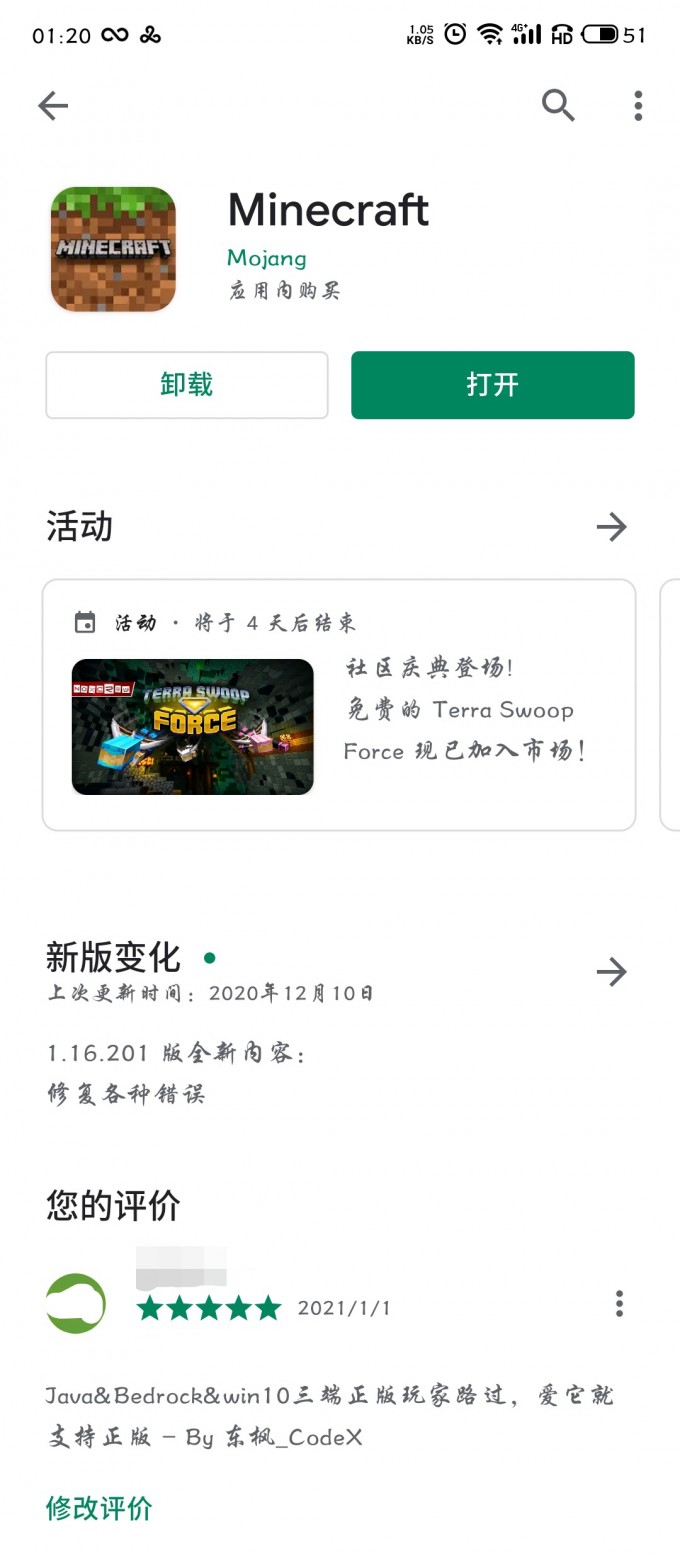The width and height of the screenshot is (680, 1561).
Task: Expand the 新版变化 details arrow
Action: click(611, 971)
